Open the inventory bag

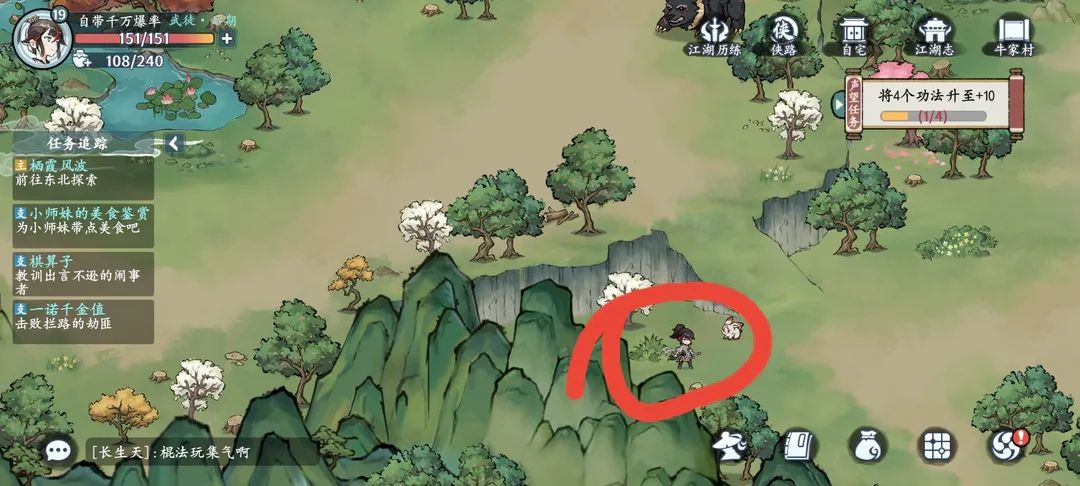tap(866, 446)
